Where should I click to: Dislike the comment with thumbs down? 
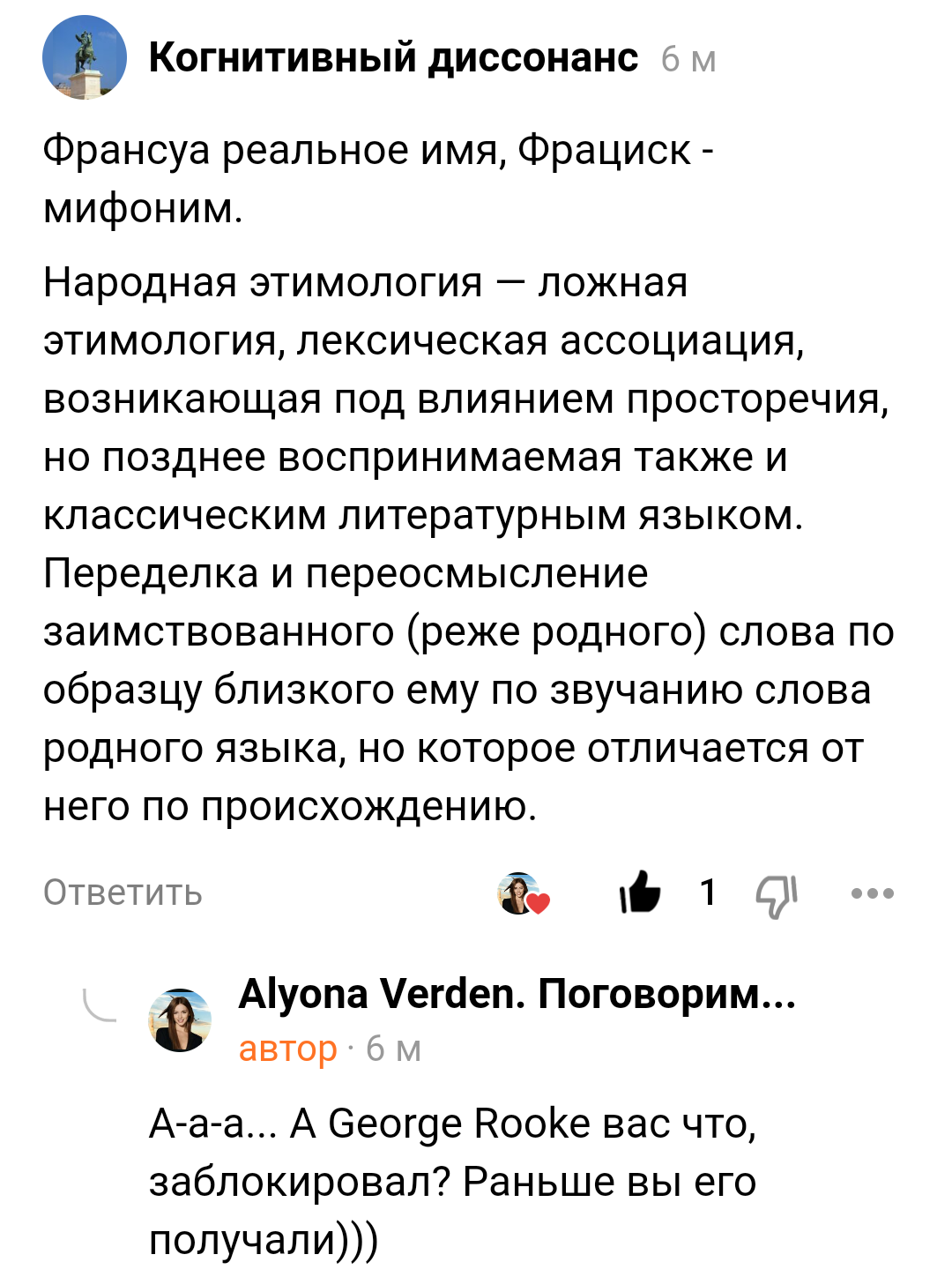776,894
